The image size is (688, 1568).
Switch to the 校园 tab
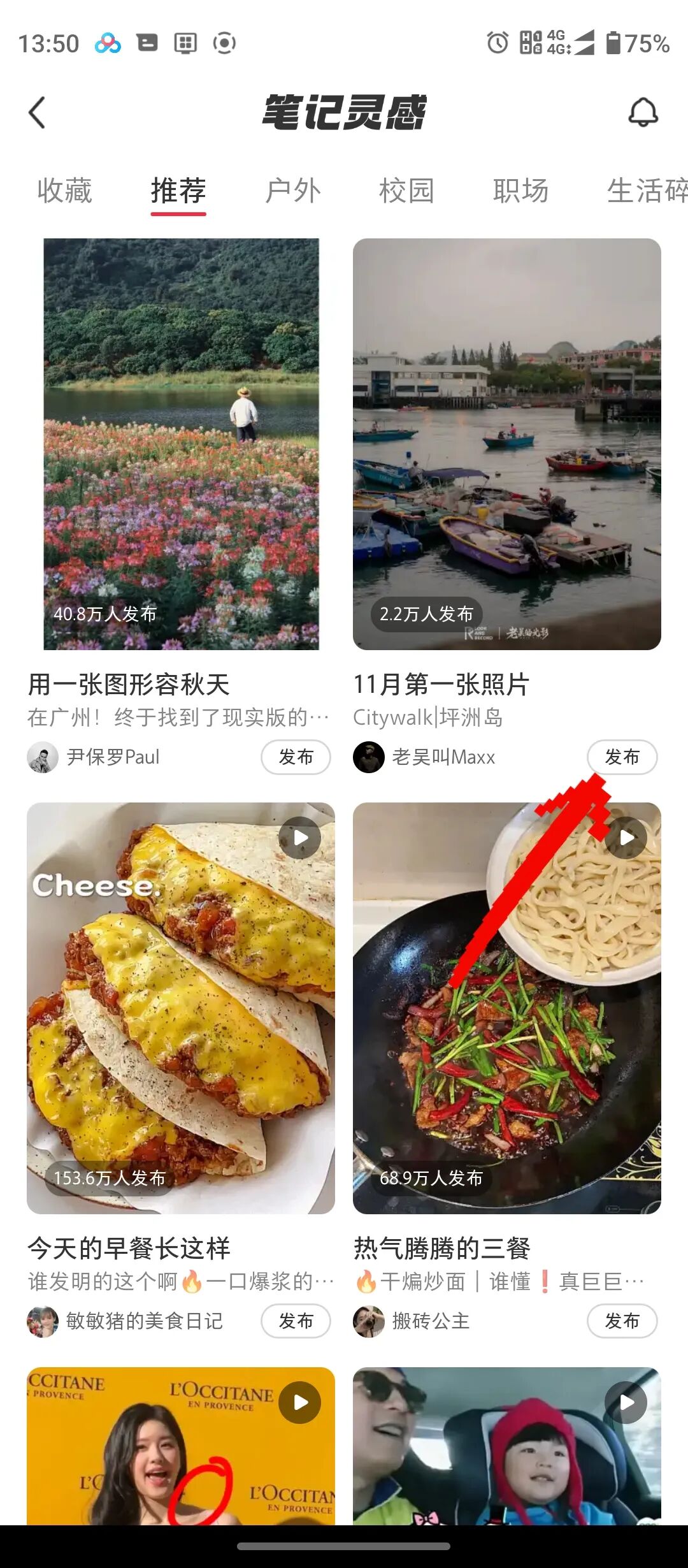406,191
